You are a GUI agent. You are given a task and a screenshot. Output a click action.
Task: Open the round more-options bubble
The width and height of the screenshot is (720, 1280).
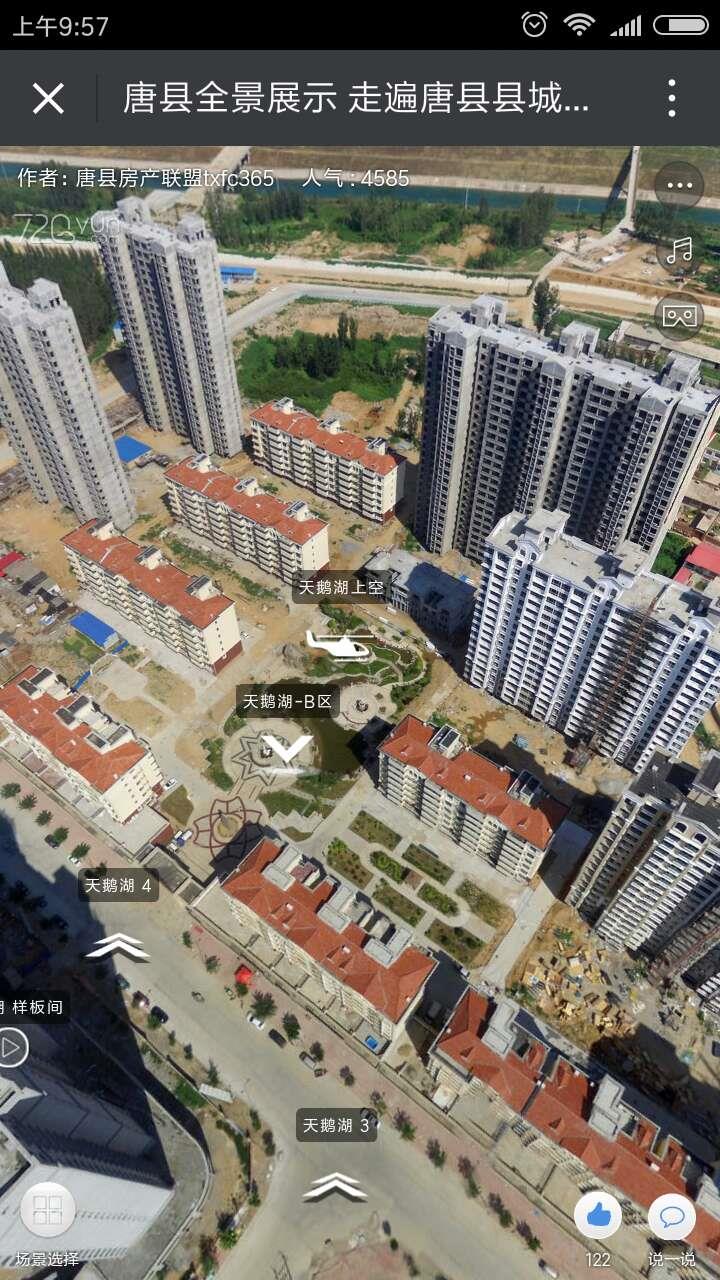coord(679,185)
